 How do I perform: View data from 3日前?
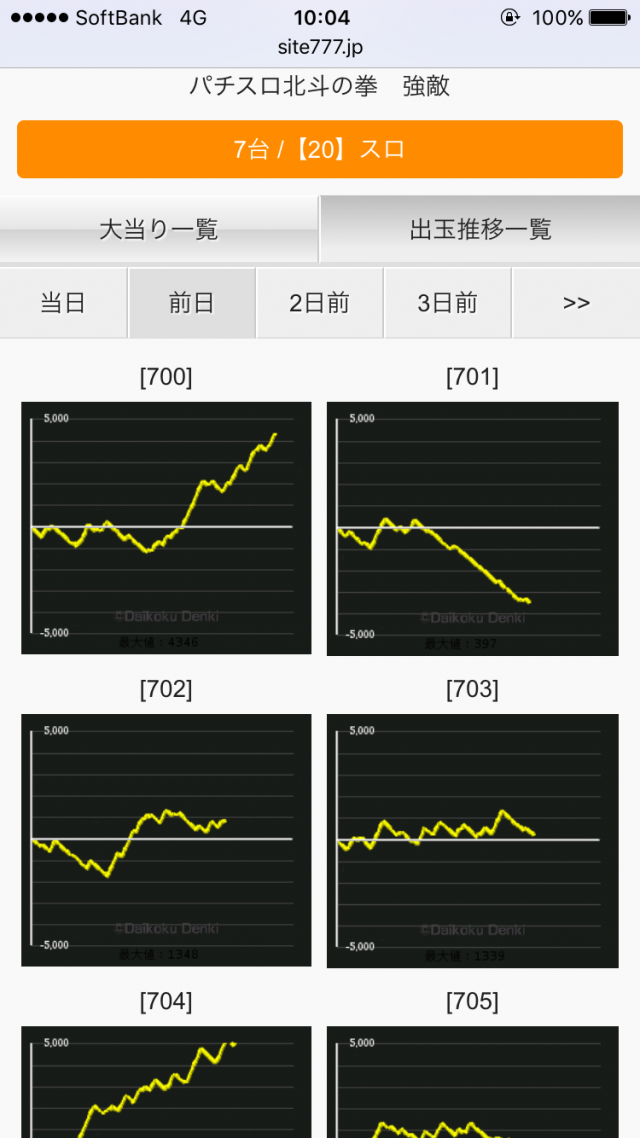pyautogui.click(x=447, y=303)
